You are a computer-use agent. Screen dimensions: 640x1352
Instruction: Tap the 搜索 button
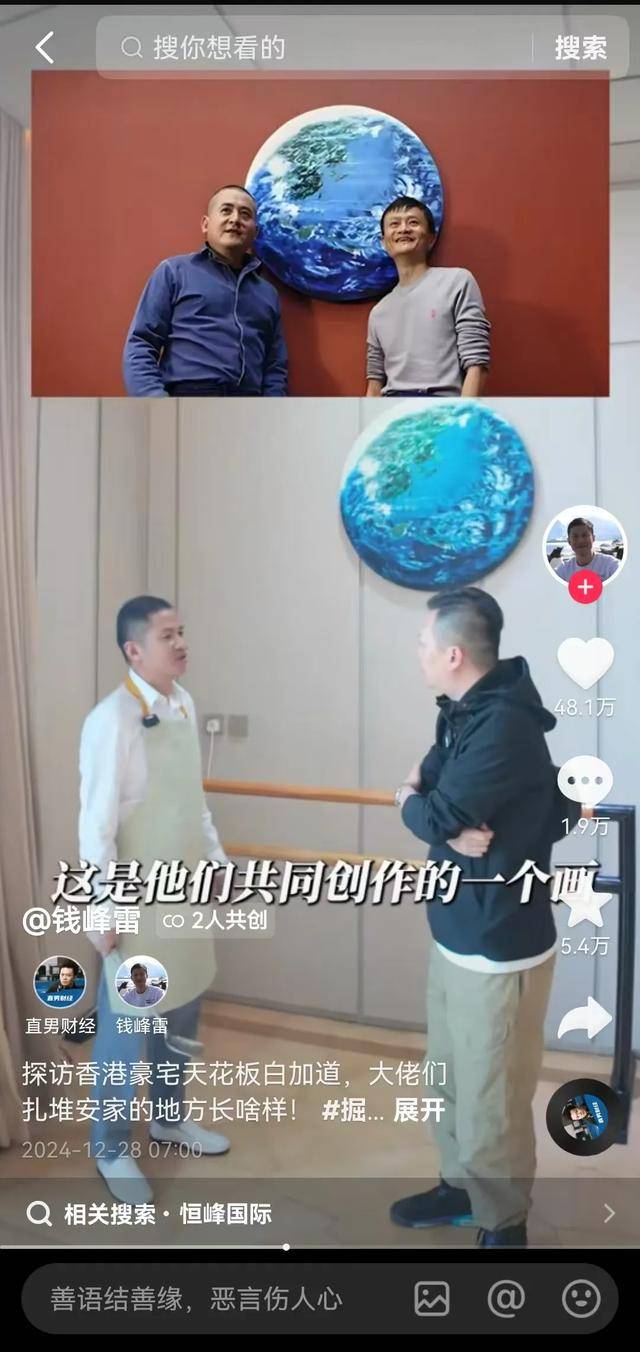click(580, 47)
